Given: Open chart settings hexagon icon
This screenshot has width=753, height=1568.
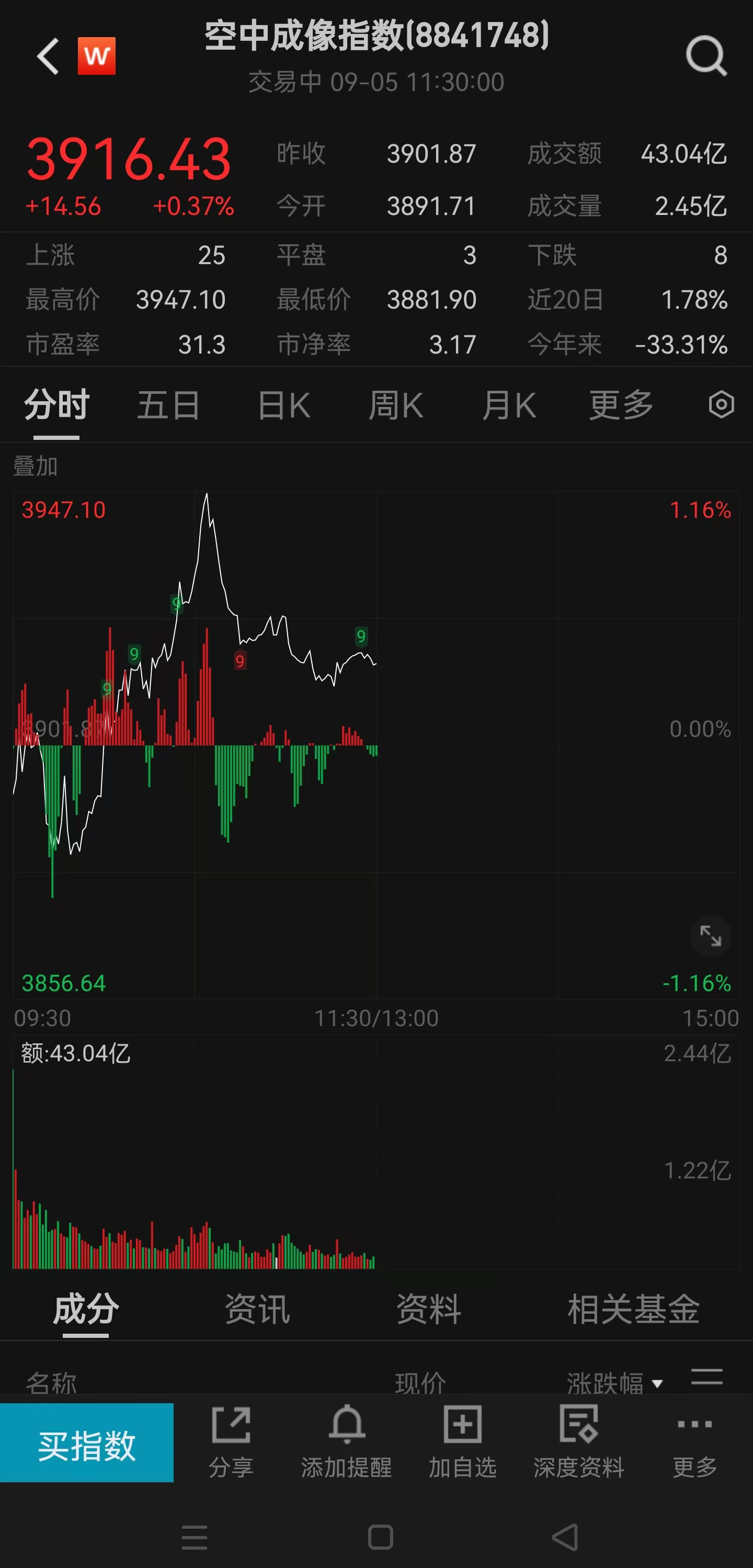Looking at the screenshot, I should [x=721, y=405].
